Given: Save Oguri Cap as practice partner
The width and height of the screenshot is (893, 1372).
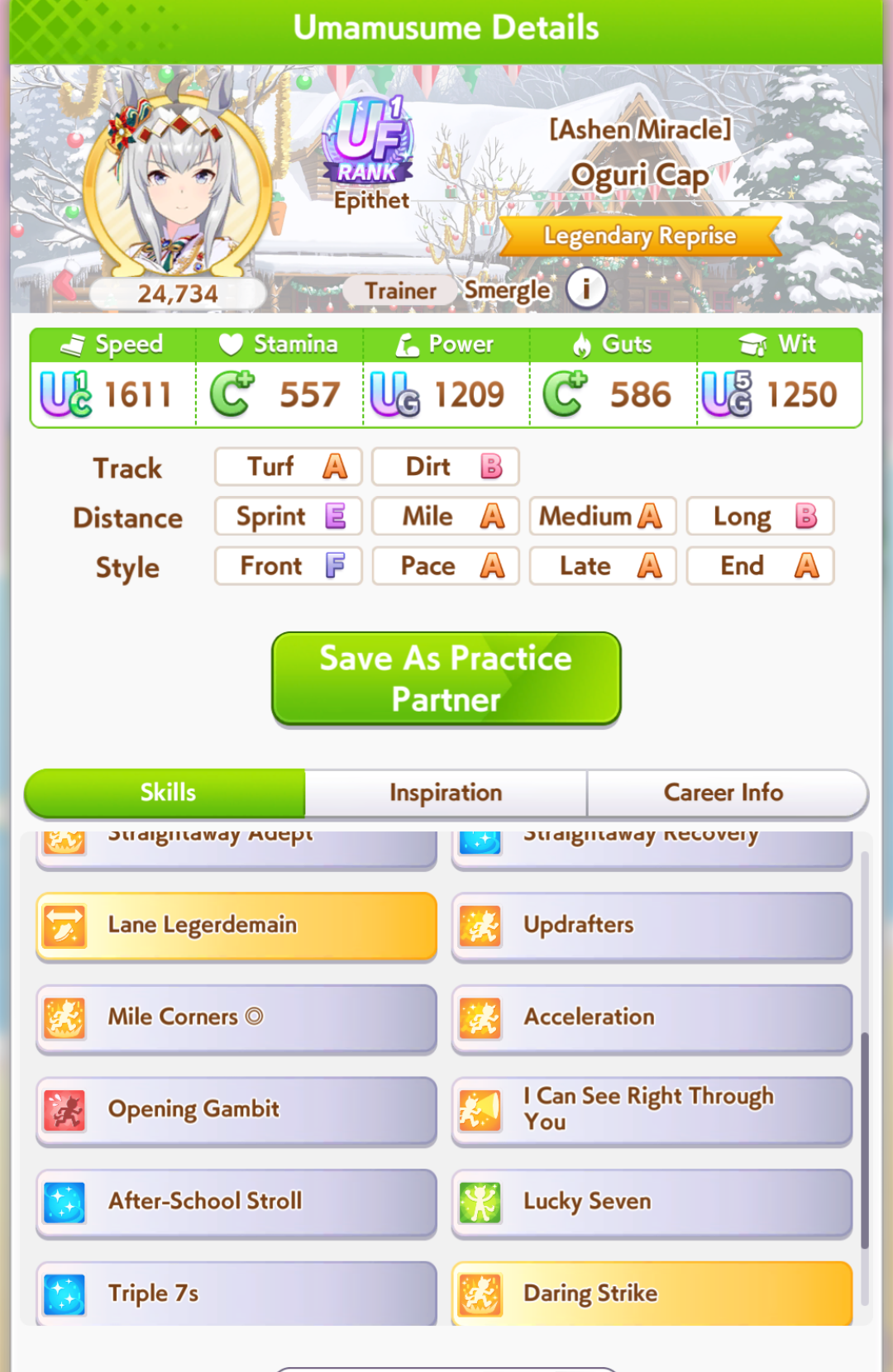Looking at the screenshot, I should pos(446,679).
